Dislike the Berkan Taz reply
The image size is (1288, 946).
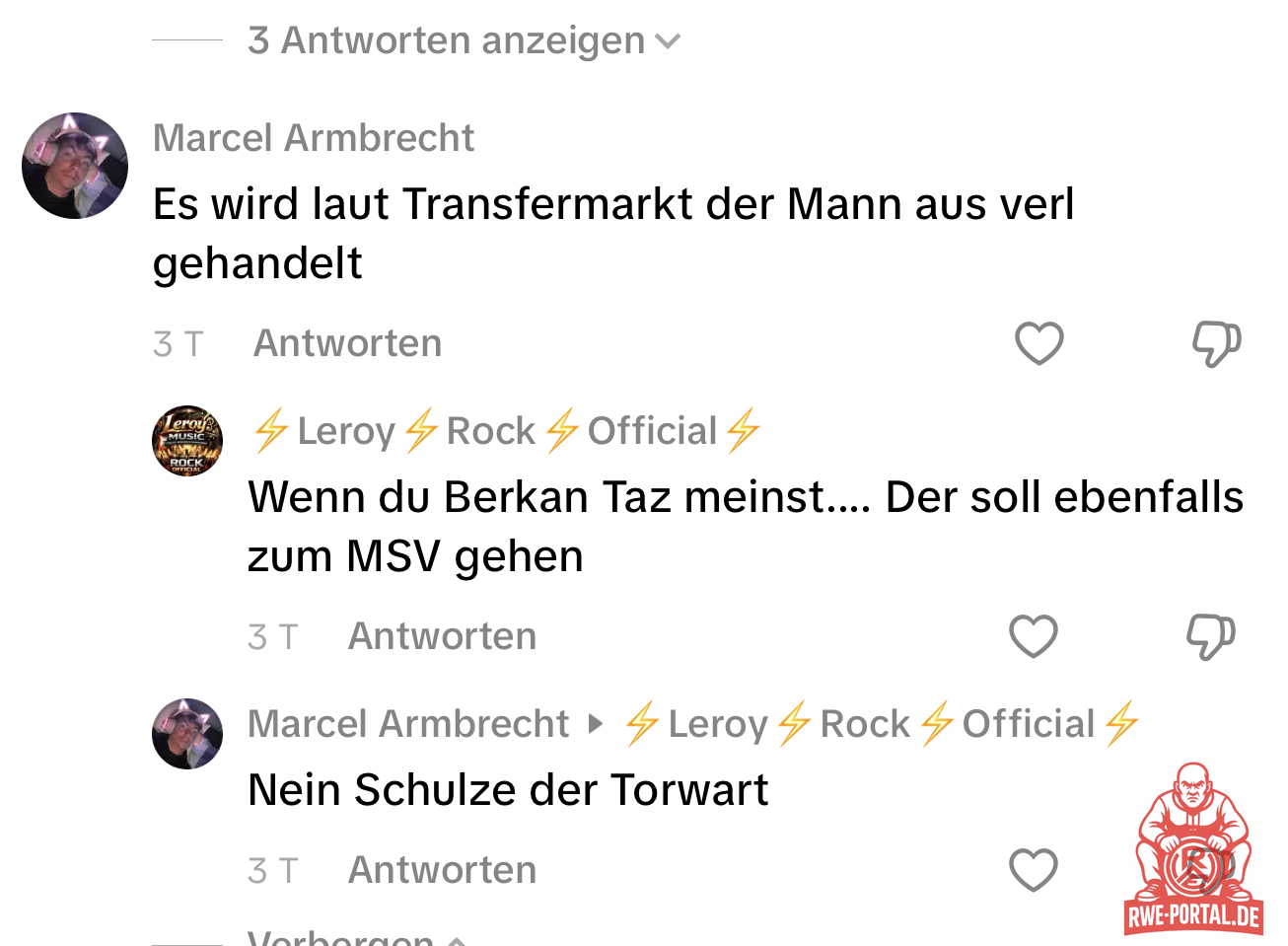(x=1210, y=636)
